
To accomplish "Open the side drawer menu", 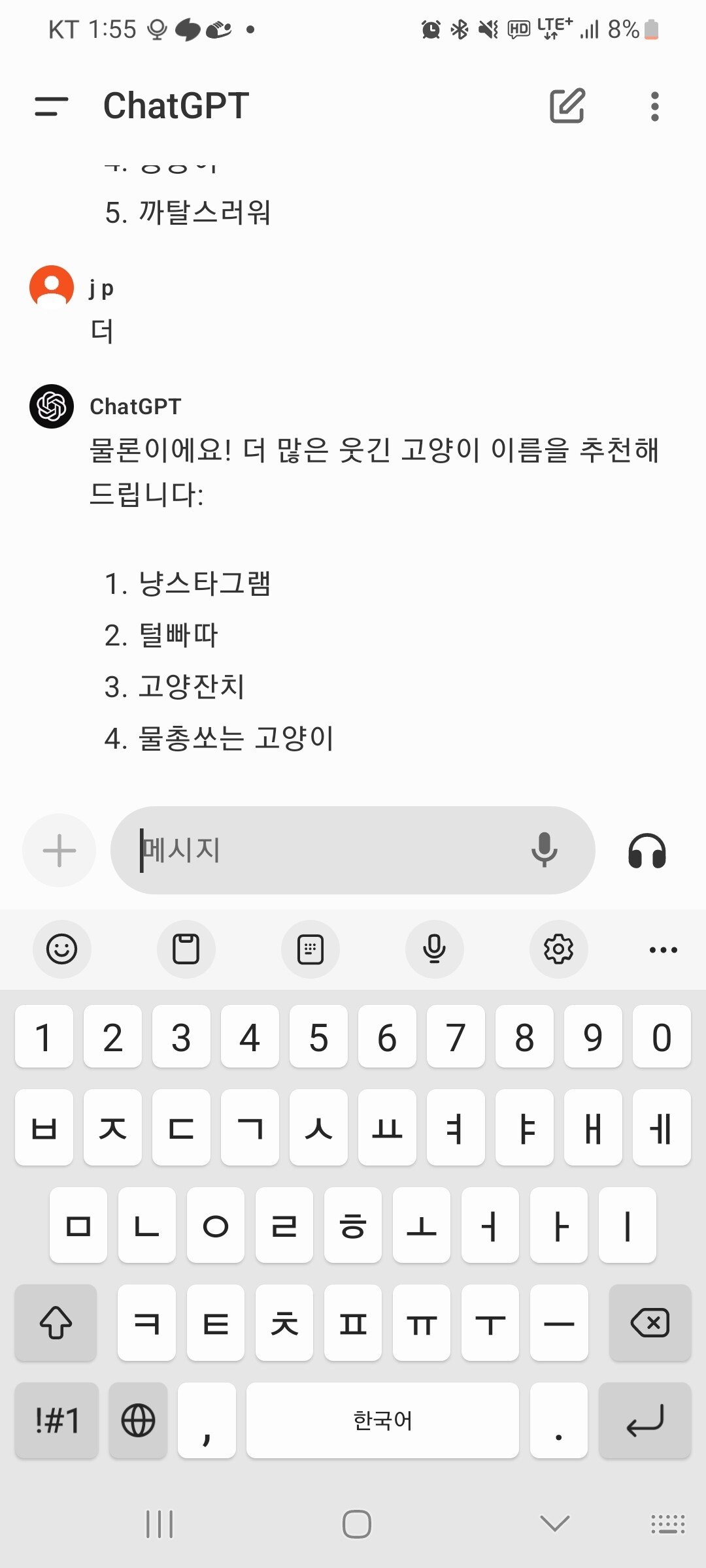I will coord(51,106).
